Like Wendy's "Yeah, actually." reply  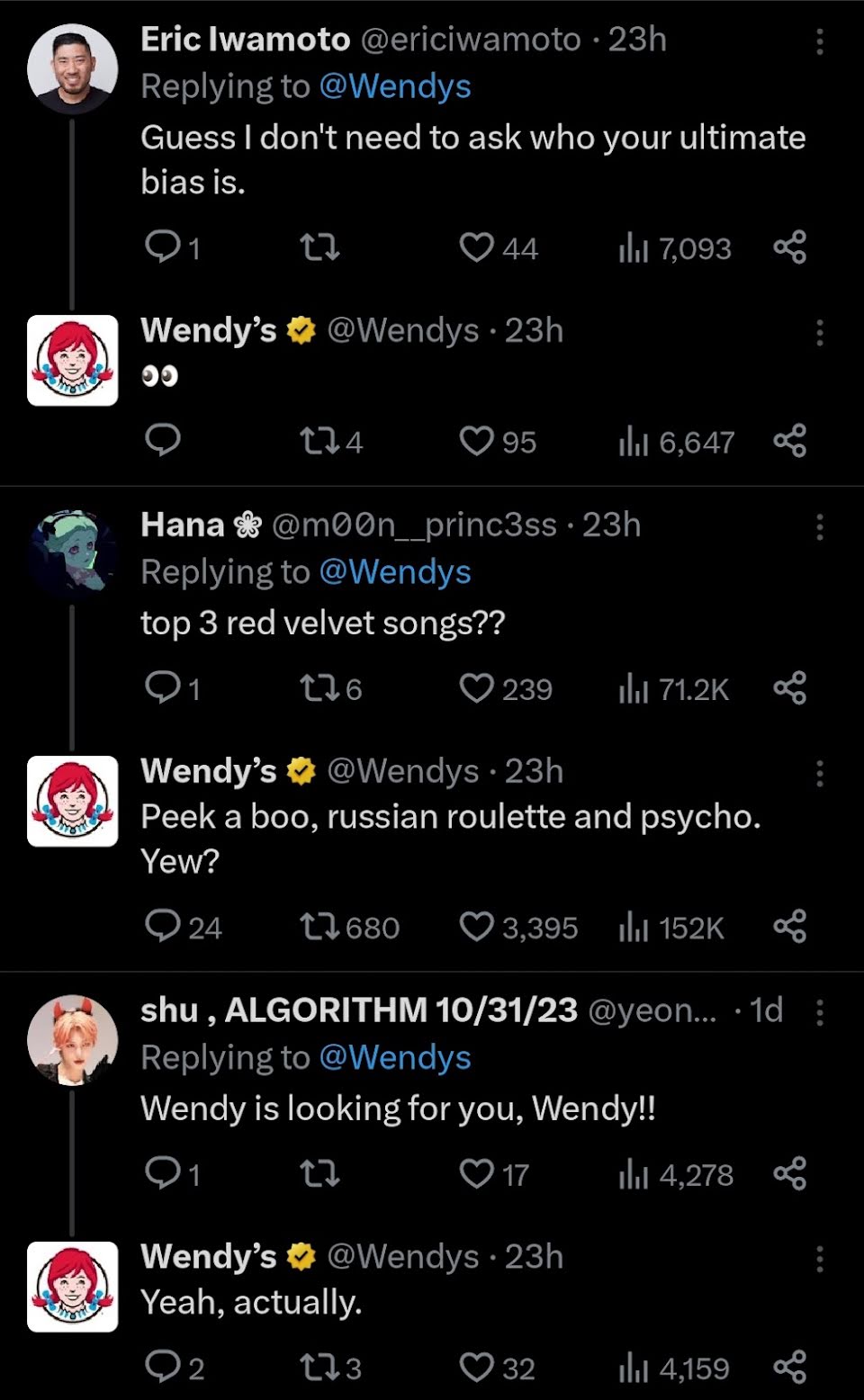476,1368
